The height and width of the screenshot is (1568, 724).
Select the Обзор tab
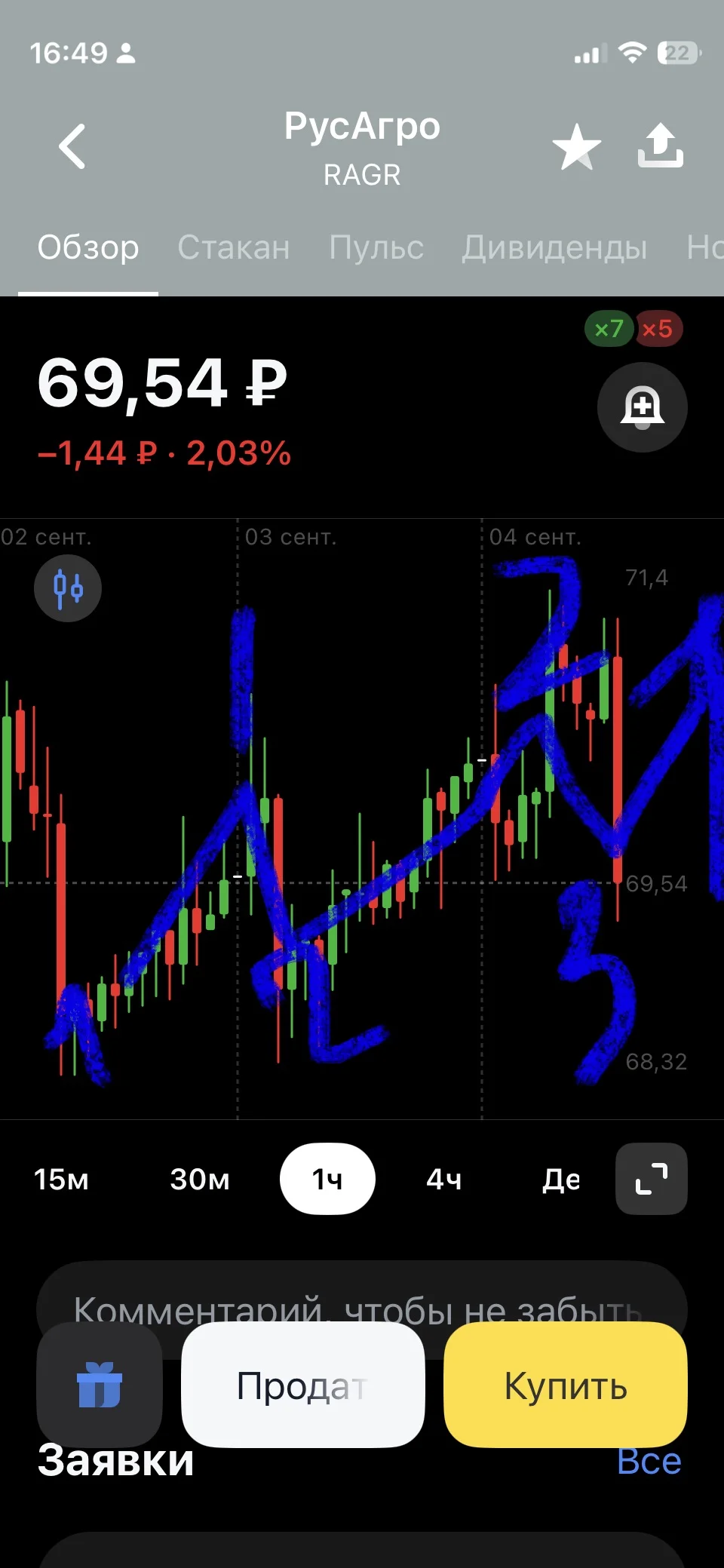(88, 247)
